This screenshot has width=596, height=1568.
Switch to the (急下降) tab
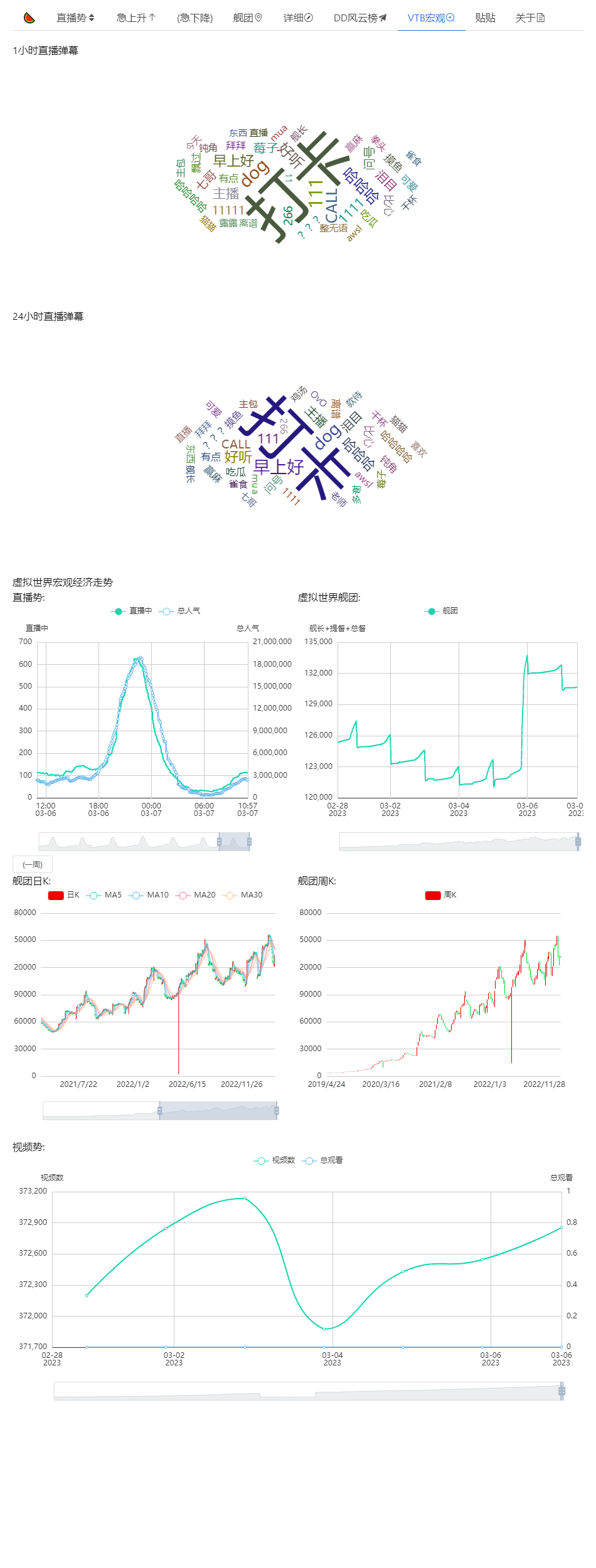click(195, 18)
